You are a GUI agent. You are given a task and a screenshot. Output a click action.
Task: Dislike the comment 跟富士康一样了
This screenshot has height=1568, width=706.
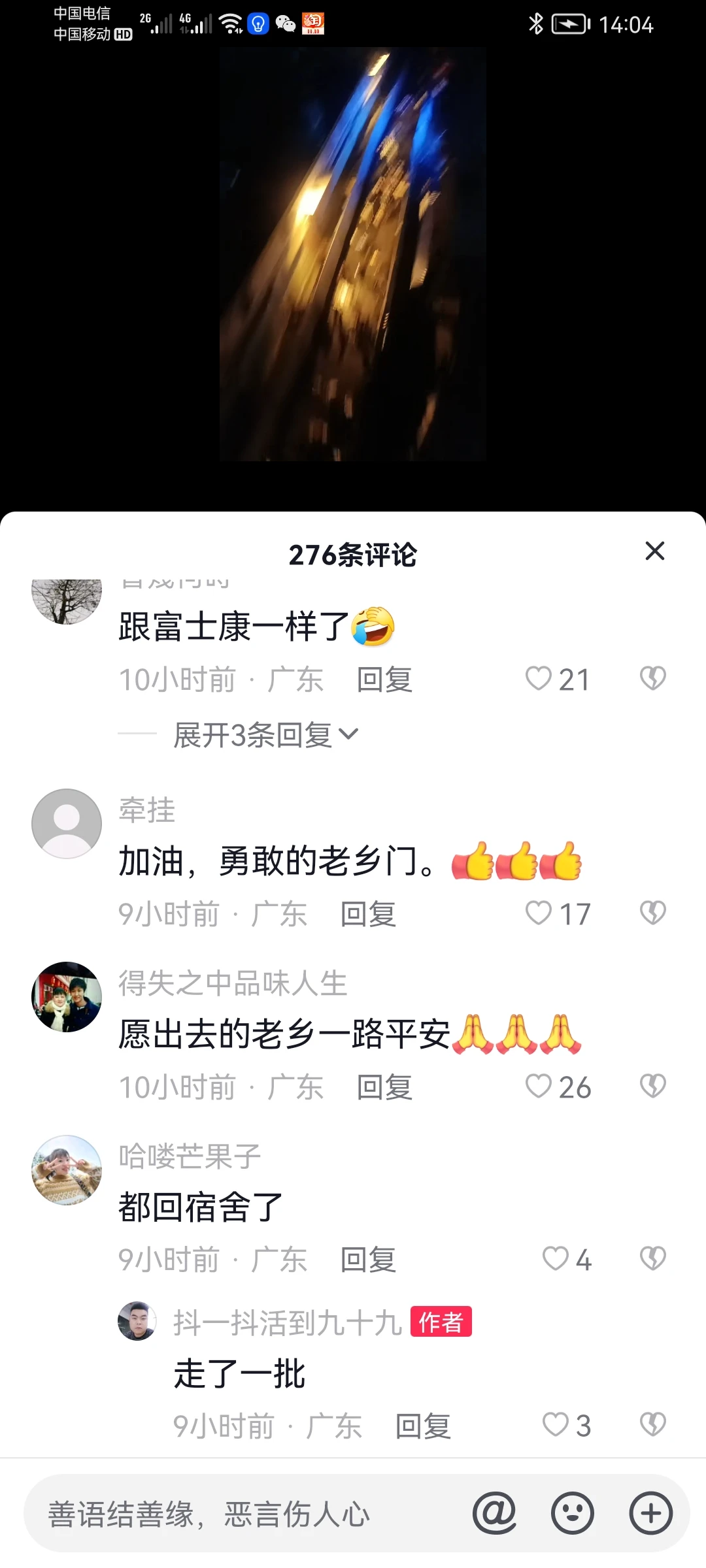point(652,679)
